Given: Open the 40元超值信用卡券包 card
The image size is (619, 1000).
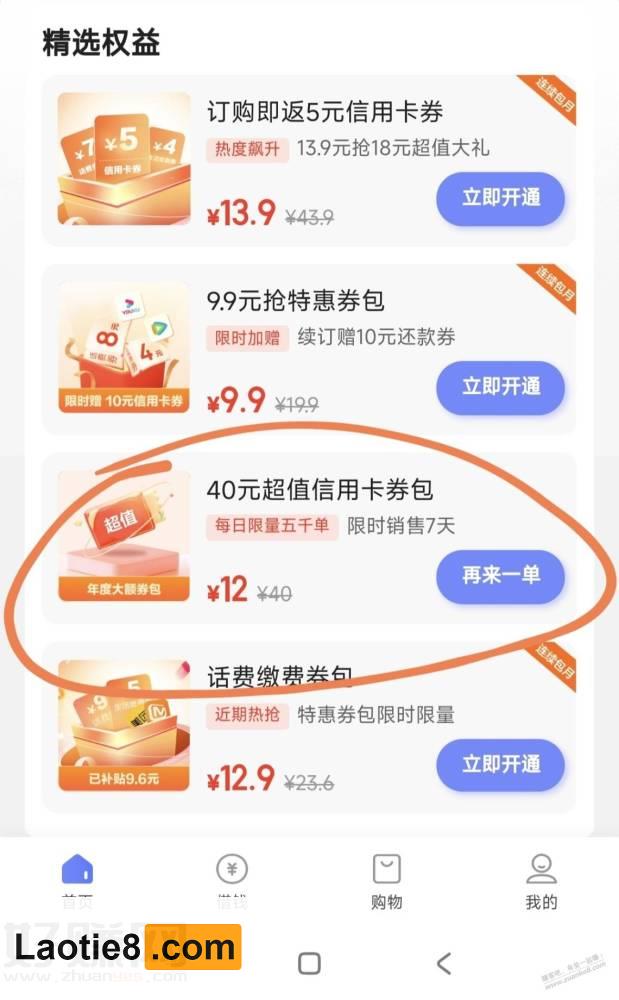Looking at the screenshot, I should [319, 490].
